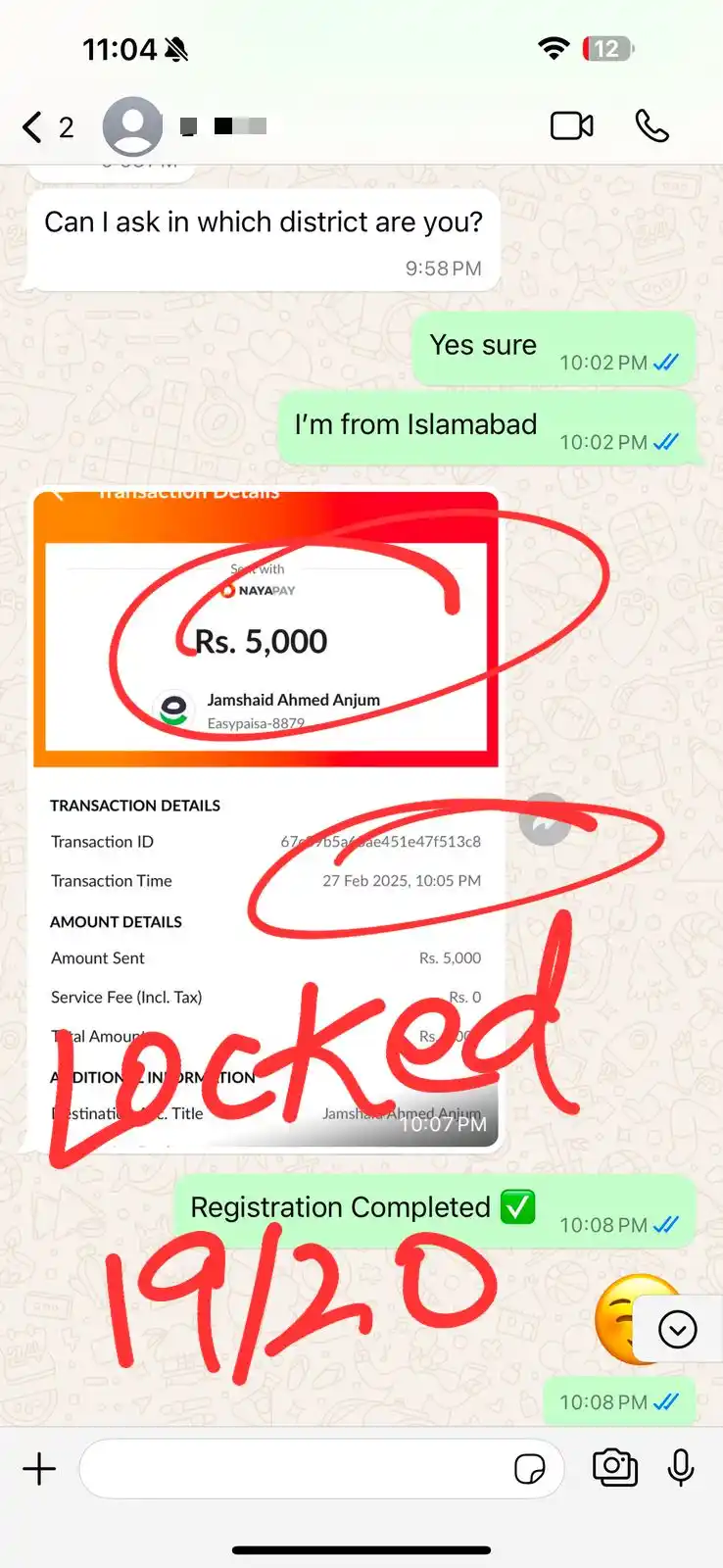Tap the microphone to record voice message
This screenshot has width=723, height=1568.
click(681, 1468)
